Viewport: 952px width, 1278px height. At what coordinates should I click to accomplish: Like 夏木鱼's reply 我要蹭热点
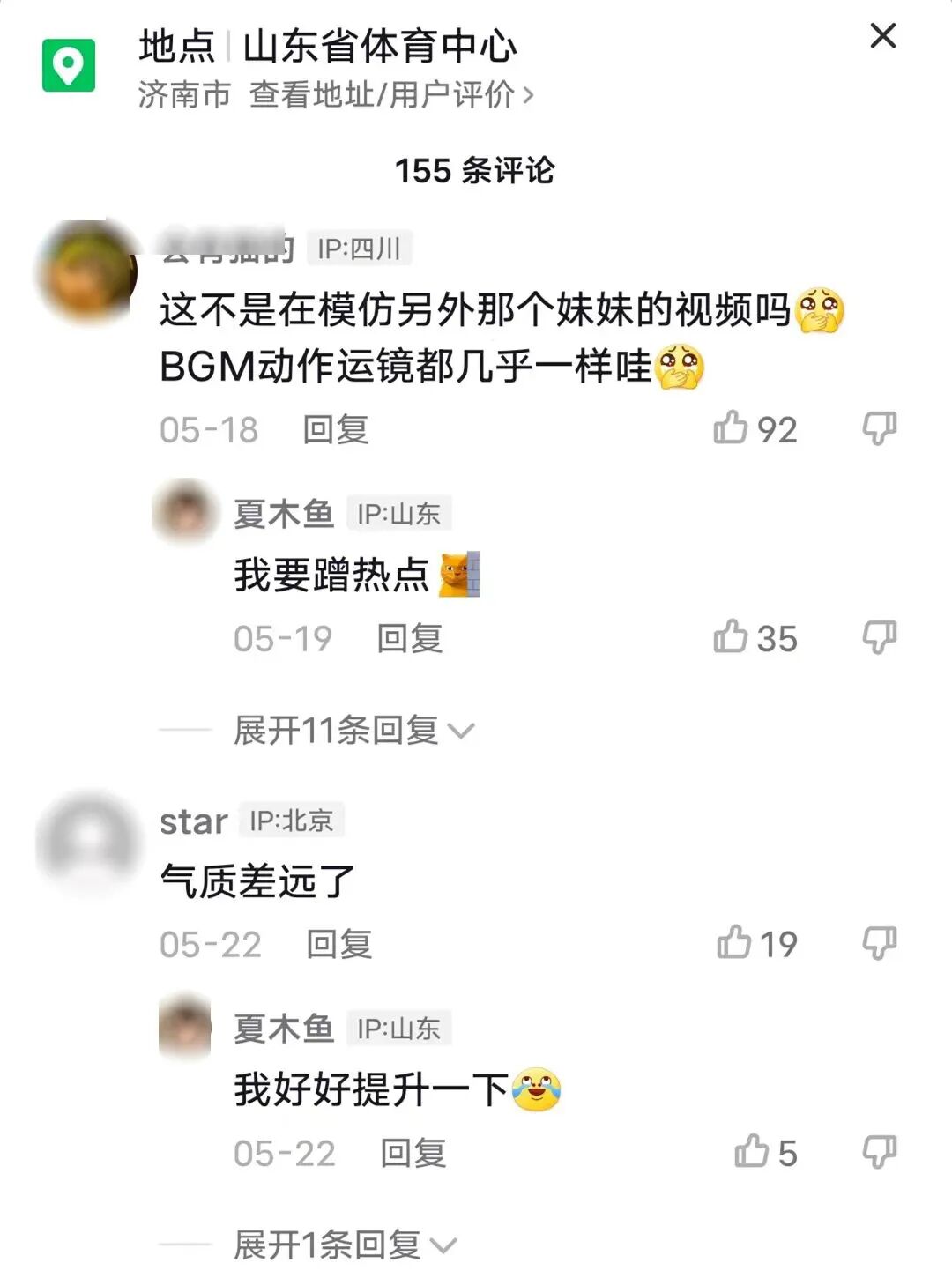tap(731, 637)
